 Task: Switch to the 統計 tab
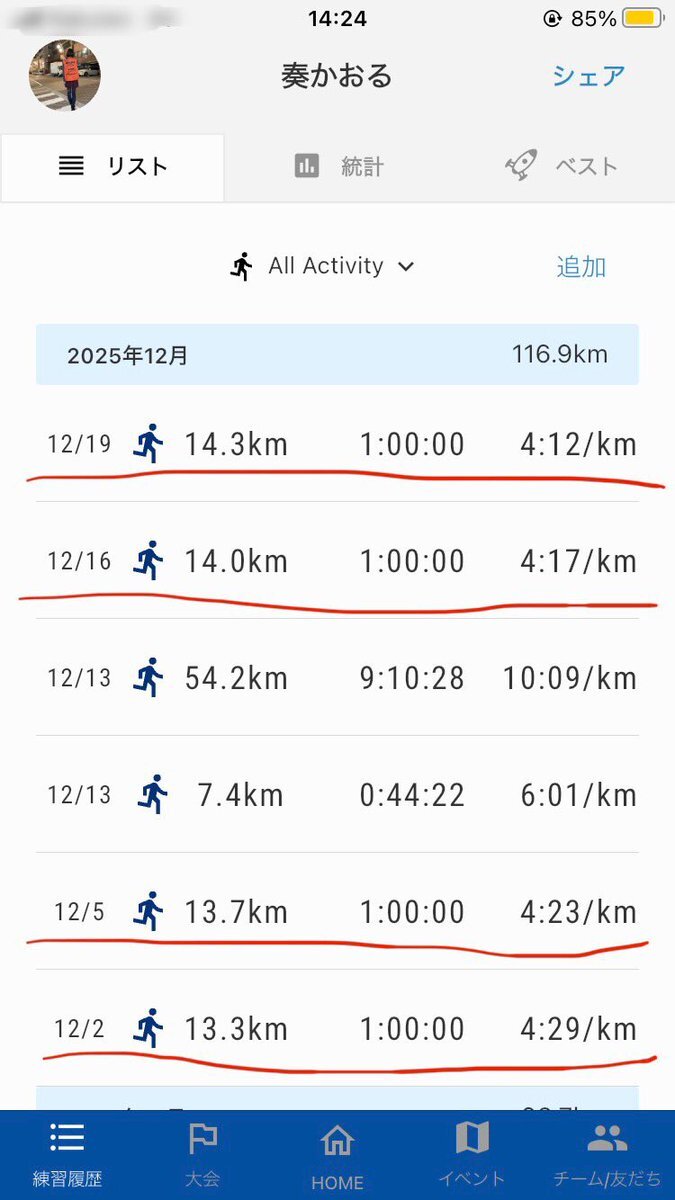[339, 166]
